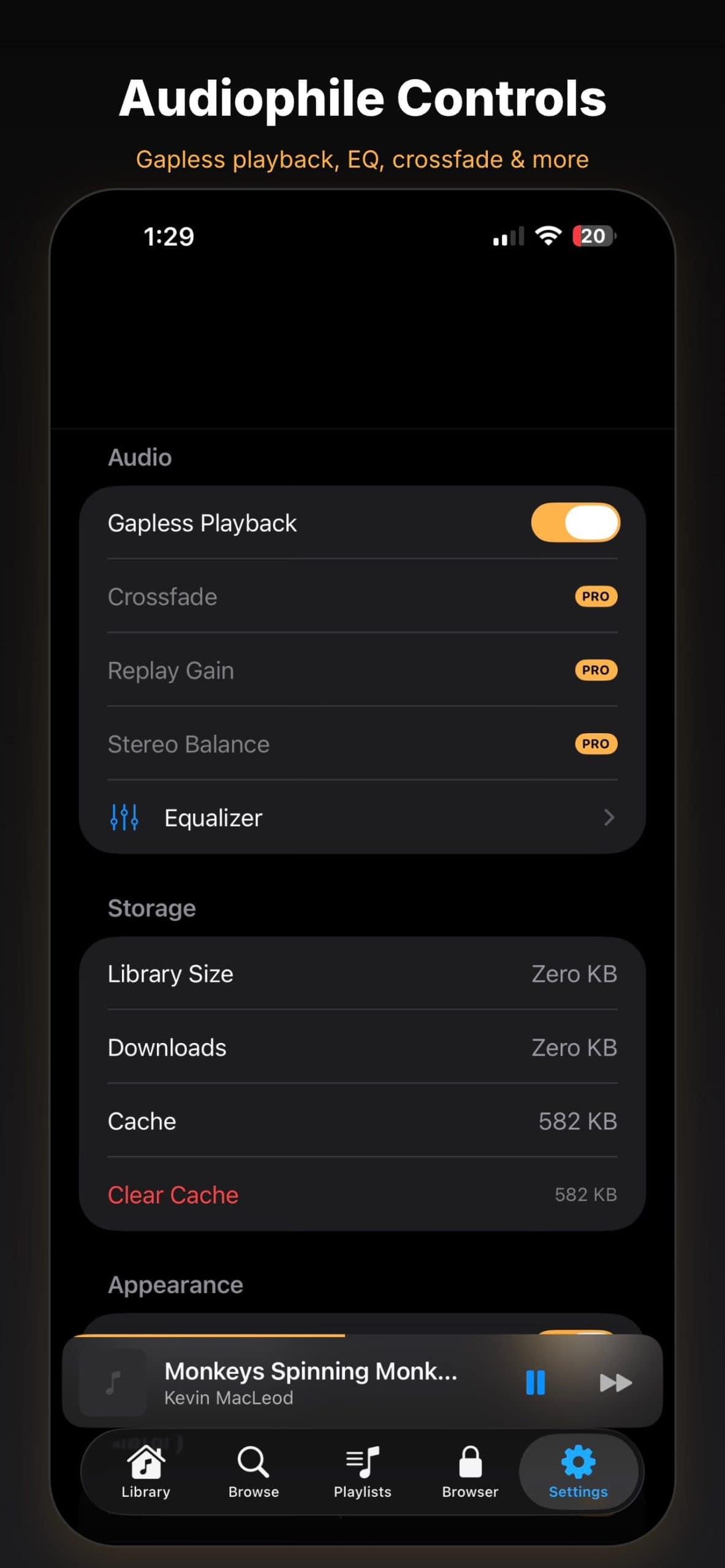The image size is (725, 1568).
Task: Disable Gapless Playback
Action: point(575,522)
